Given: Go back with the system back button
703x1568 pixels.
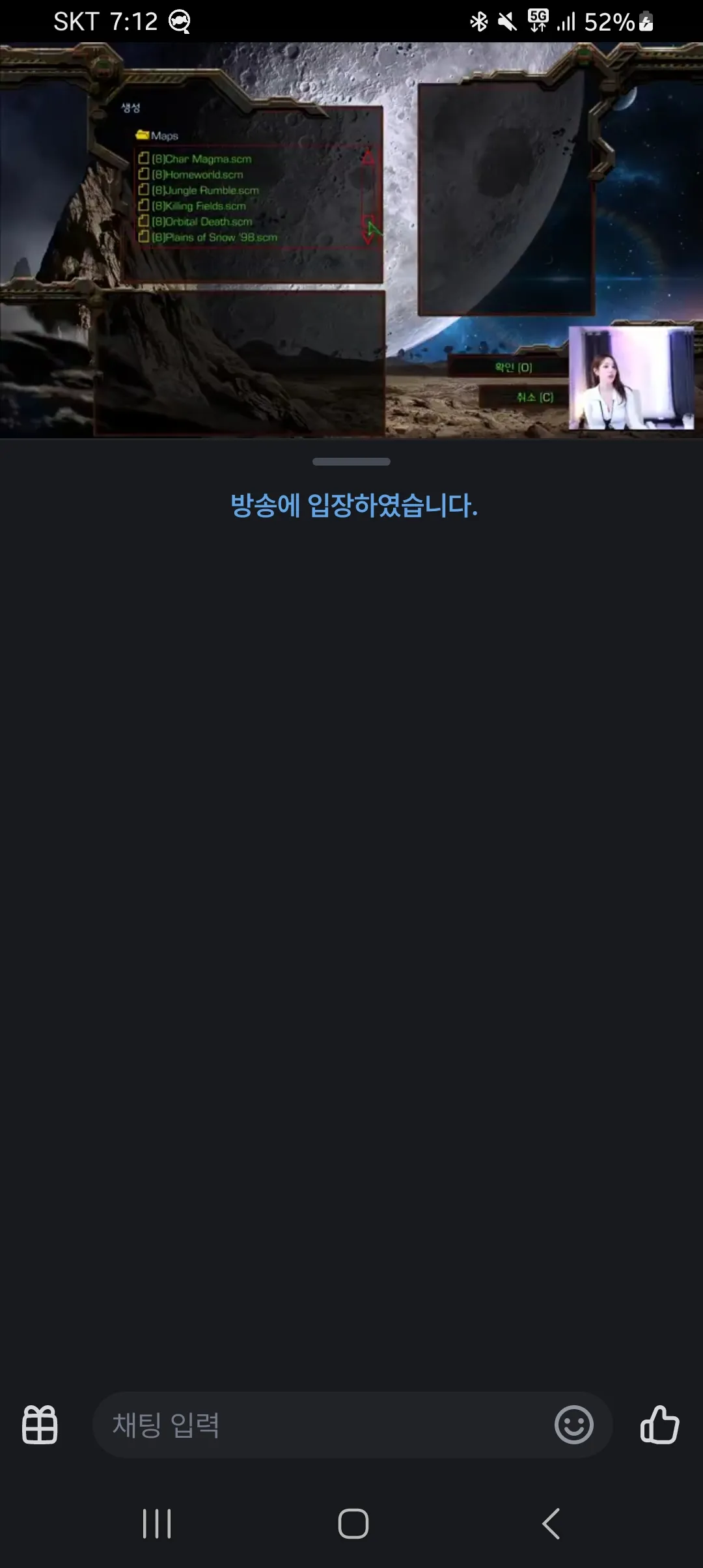Looking at the screenshot, I should tap(551, 1524).
